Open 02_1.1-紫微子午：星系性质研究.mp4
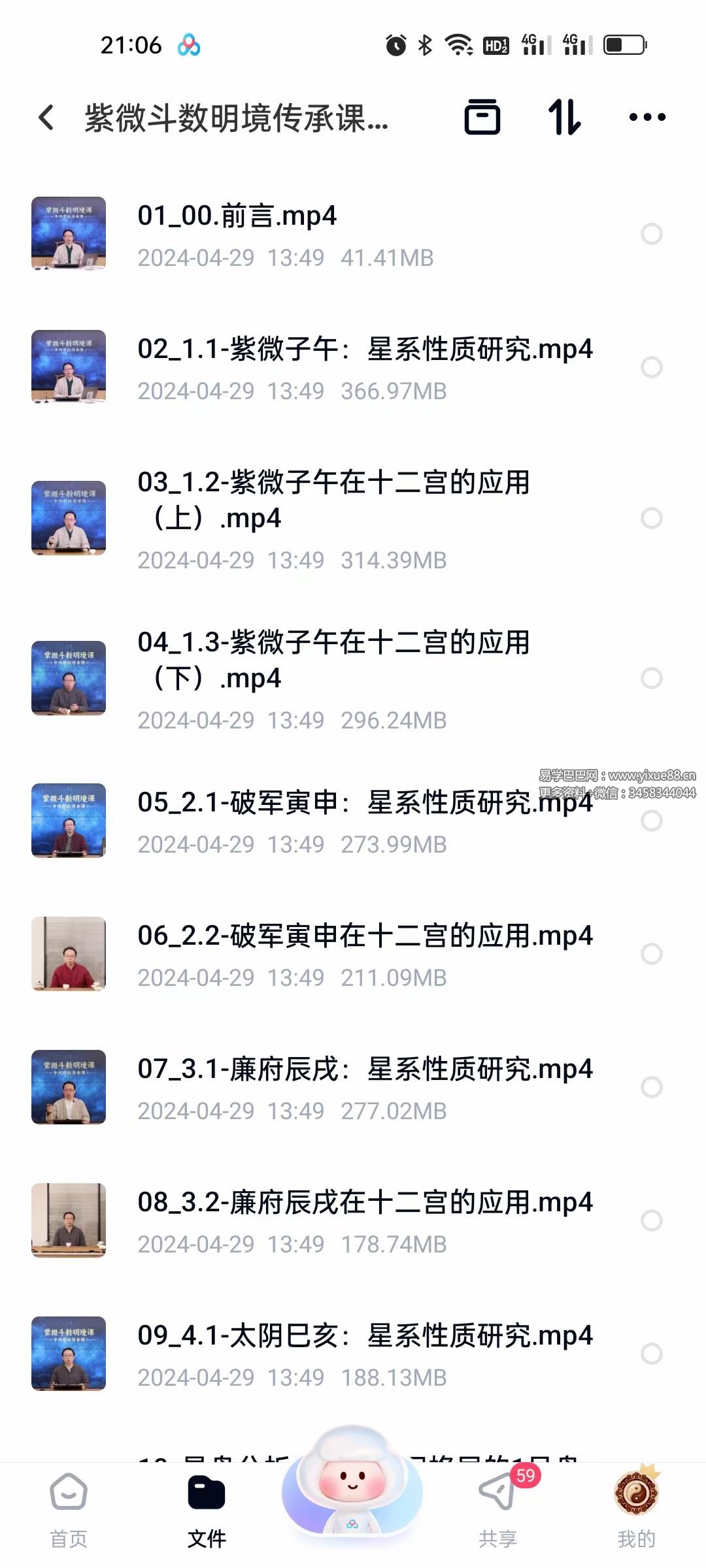 (x=364, y=350)
